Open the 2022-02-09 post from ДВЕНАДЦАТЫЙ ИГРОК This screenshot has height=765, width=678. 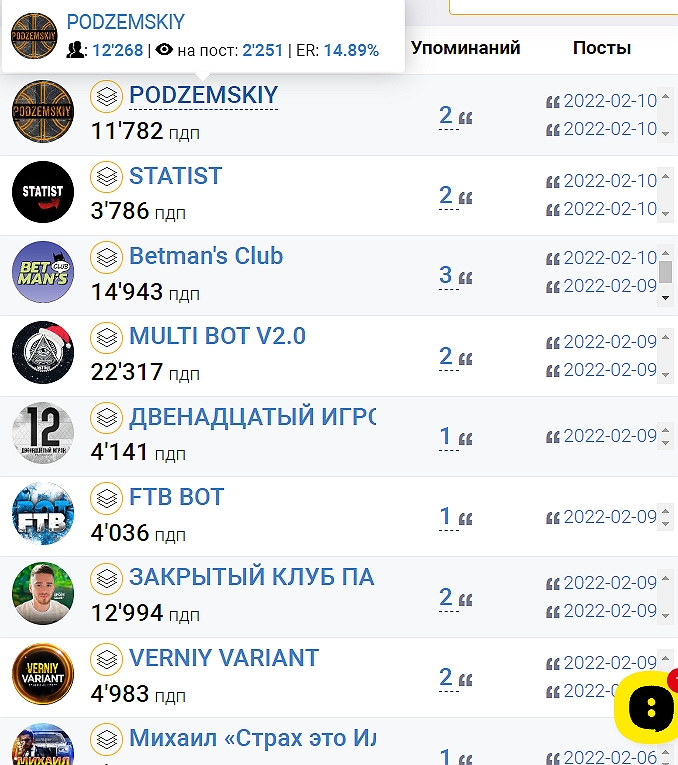pos(609,436)
